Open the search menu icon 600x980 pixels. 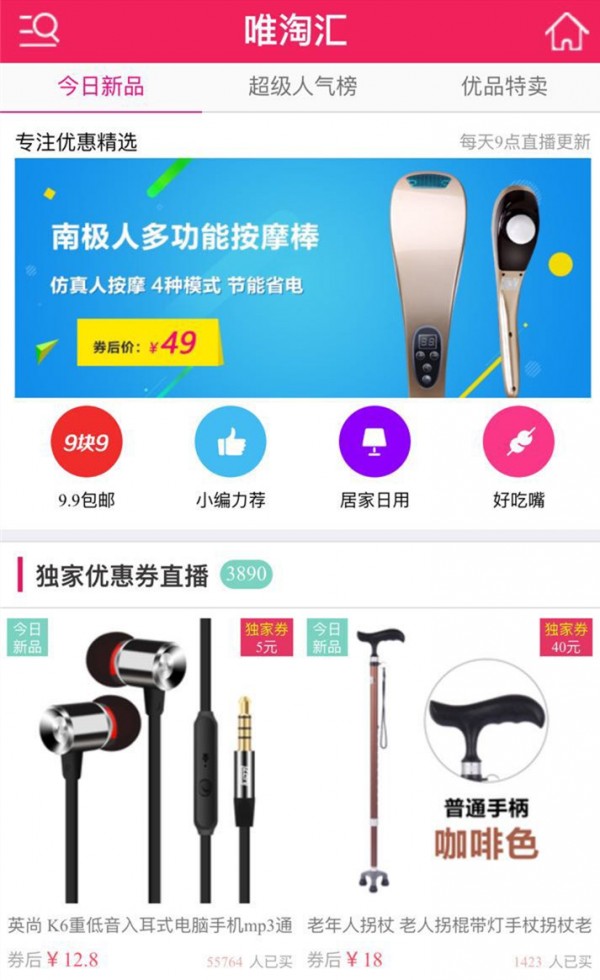39,30
